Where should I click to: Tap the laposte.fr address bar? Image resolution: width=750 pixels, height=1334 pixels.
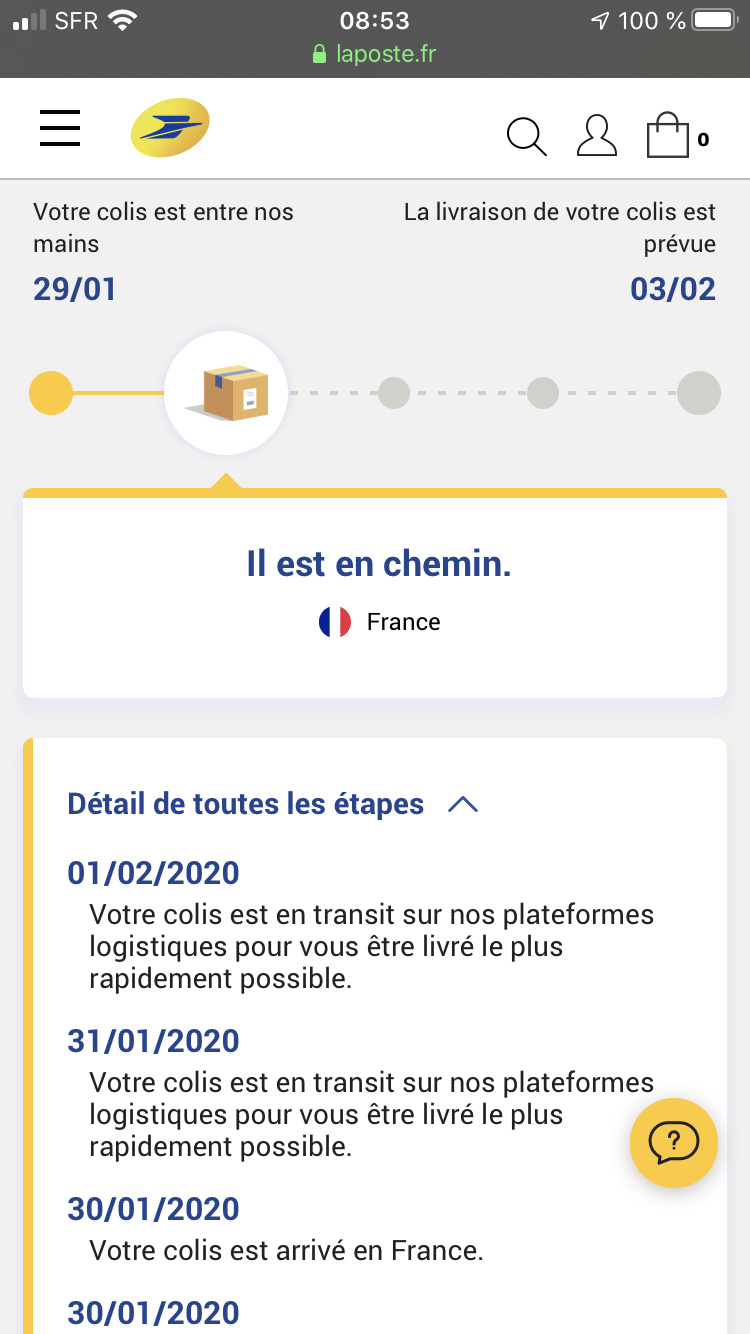pos(375,54)
